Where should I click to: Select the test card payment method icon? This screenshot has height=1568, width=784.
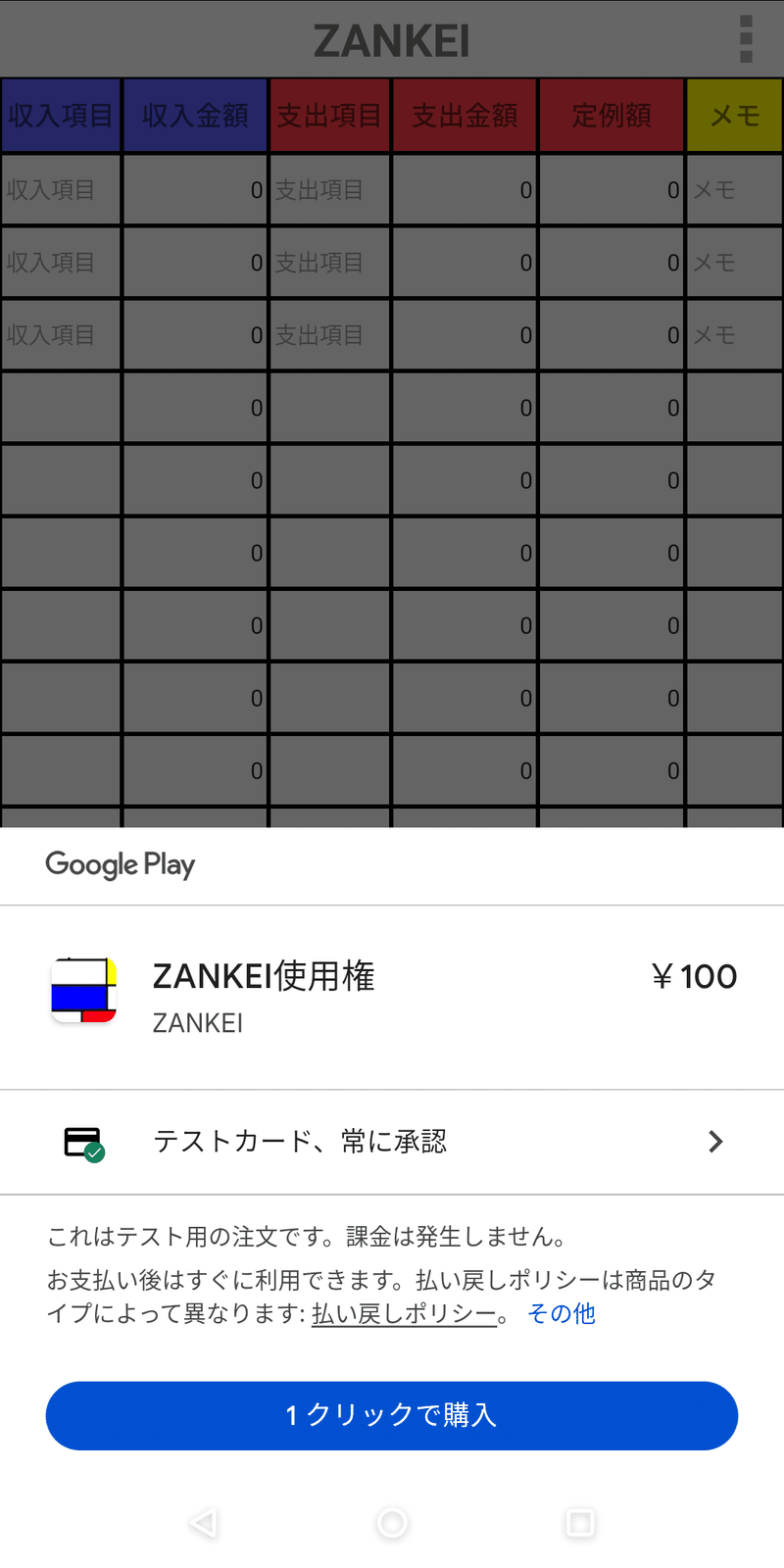tap(82, 1141)
